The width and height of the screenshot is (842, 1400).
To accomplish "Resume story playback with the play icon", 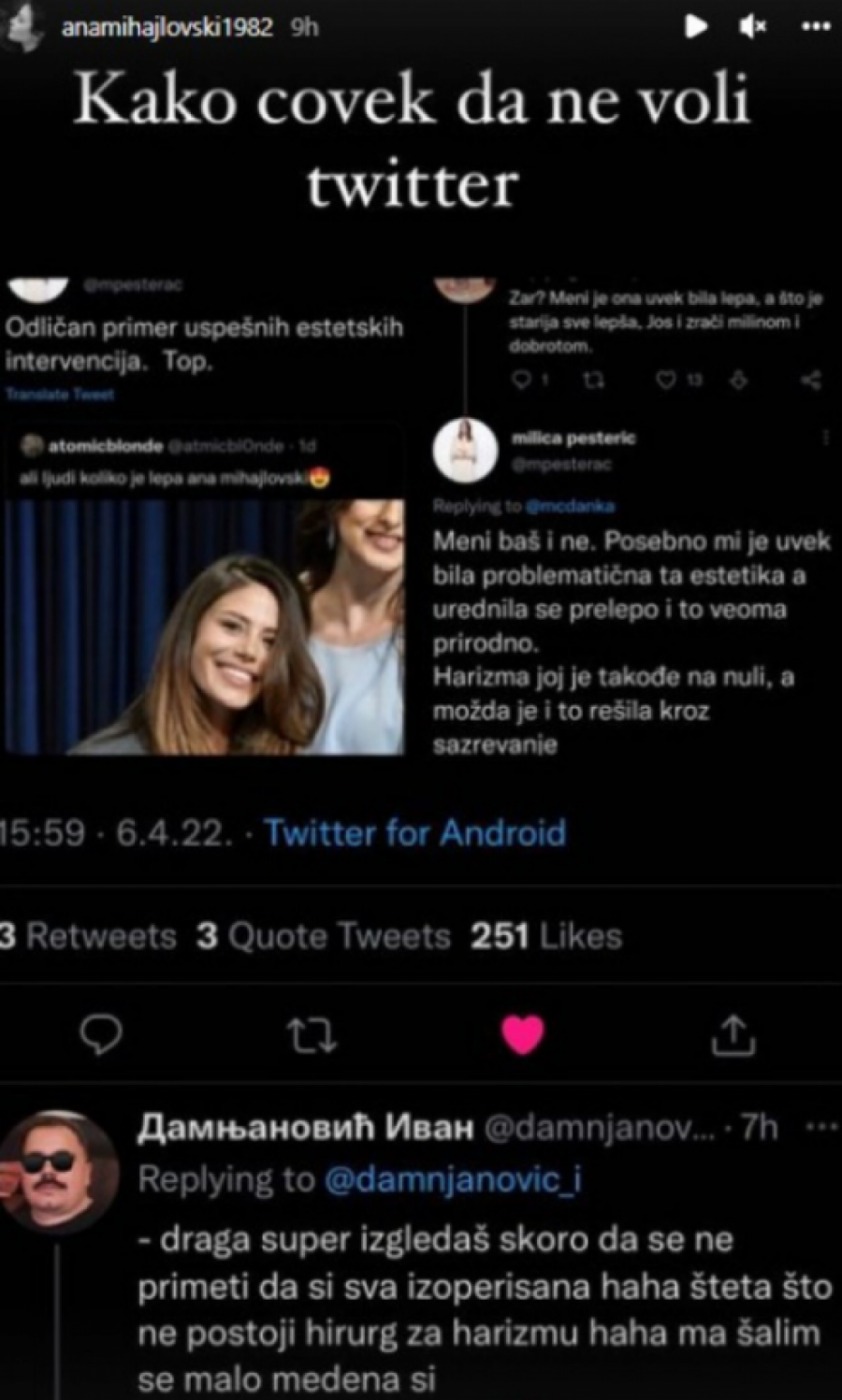I will coord(695,26).
